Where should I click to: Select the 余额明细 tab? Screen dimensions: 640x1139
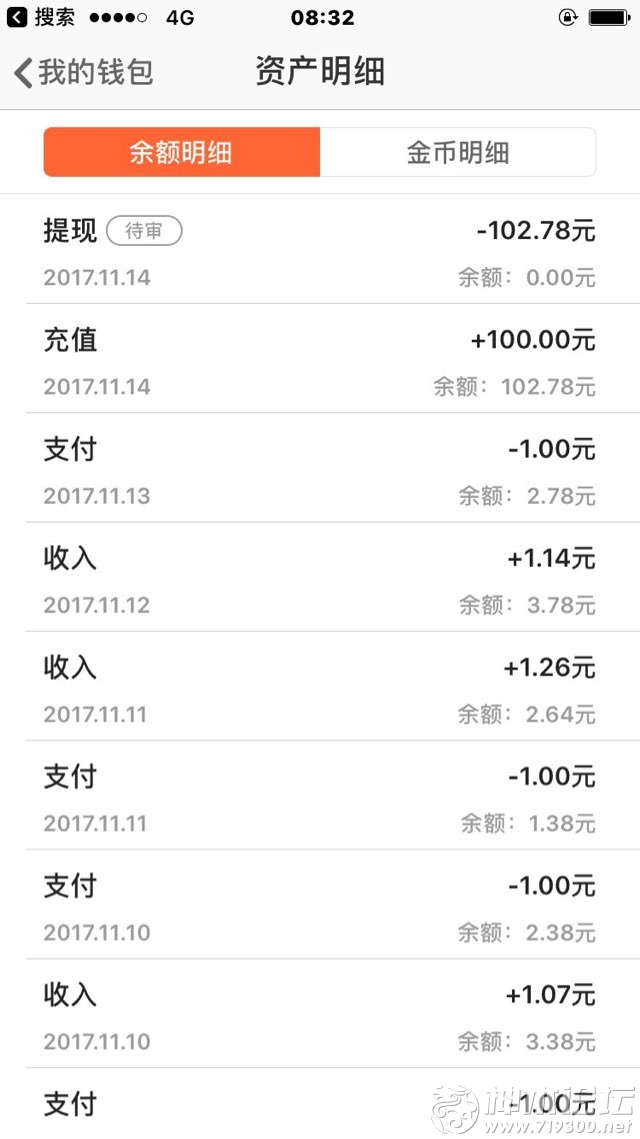tap(182, 153)
